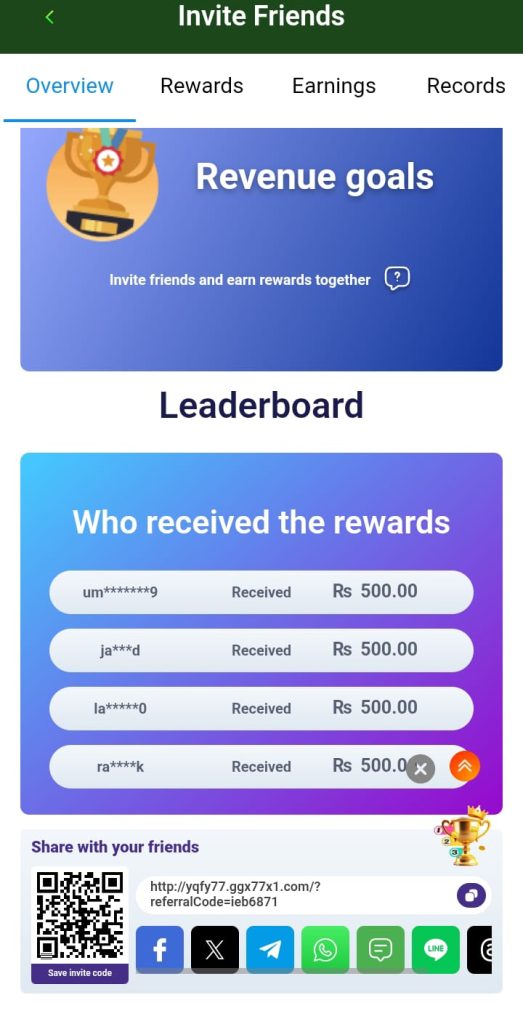
Task: Share invite via WhatsApp
Action: click(x=325, y=950)
